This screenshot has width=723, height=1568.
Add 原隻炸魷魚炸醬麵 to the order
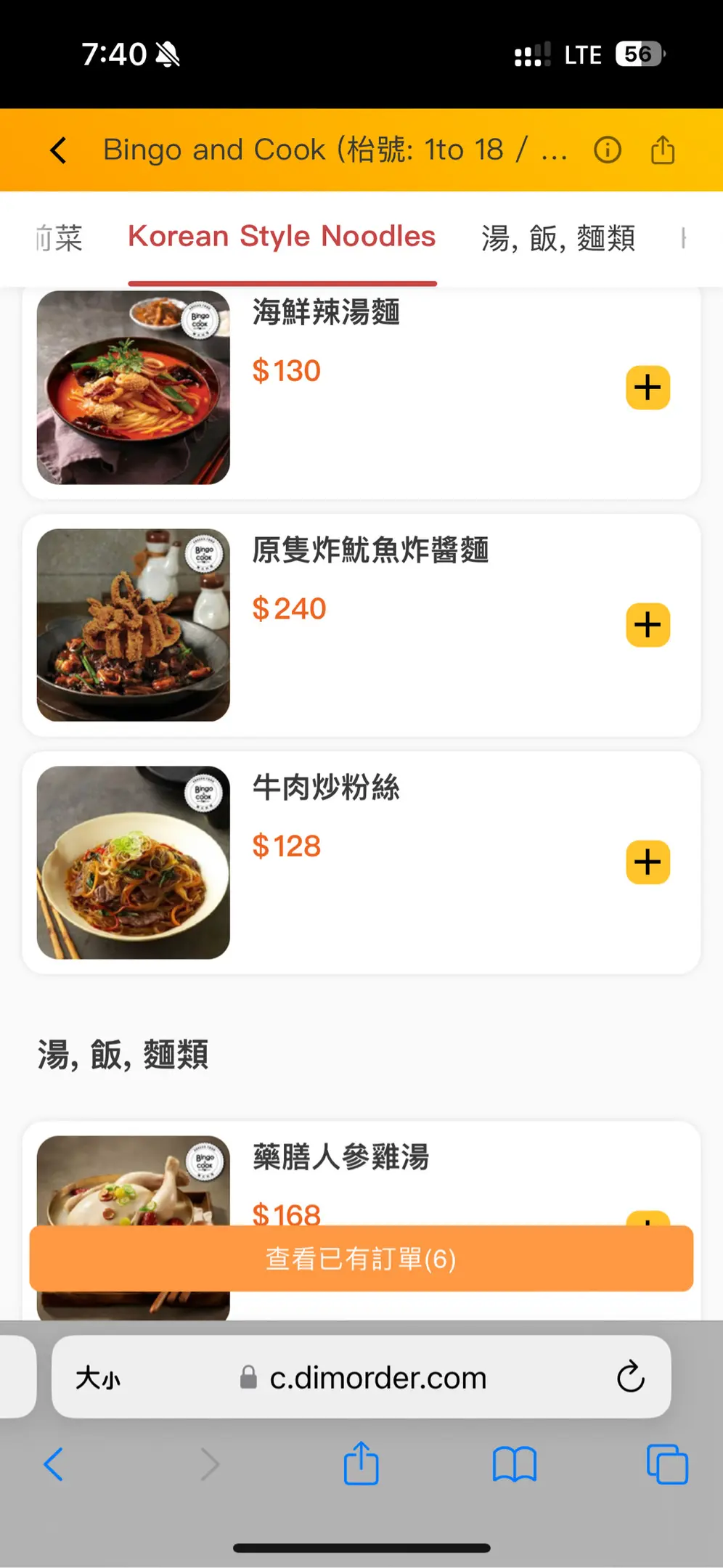648,625
